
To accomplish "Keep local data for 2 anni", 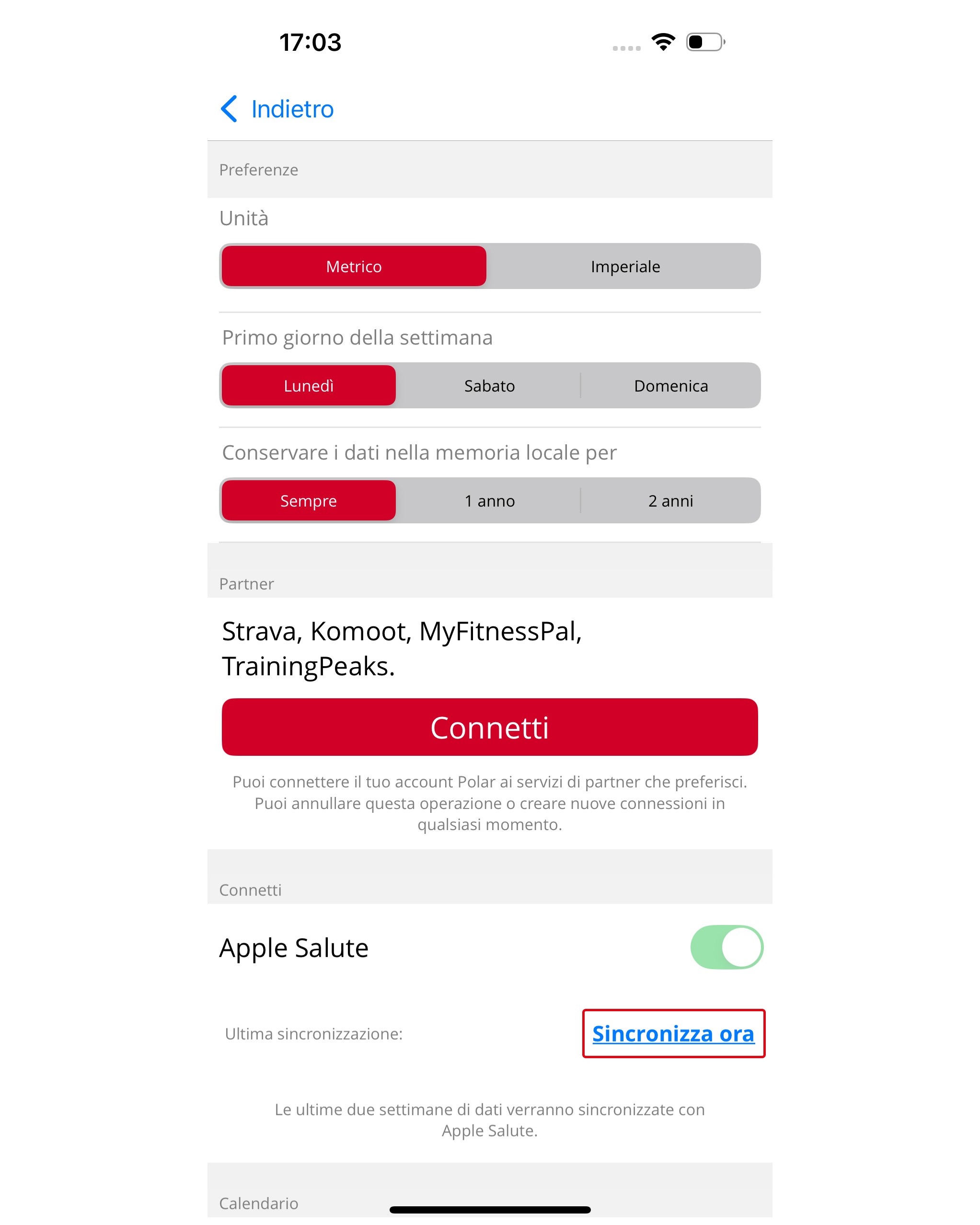I will click(670, 500).
